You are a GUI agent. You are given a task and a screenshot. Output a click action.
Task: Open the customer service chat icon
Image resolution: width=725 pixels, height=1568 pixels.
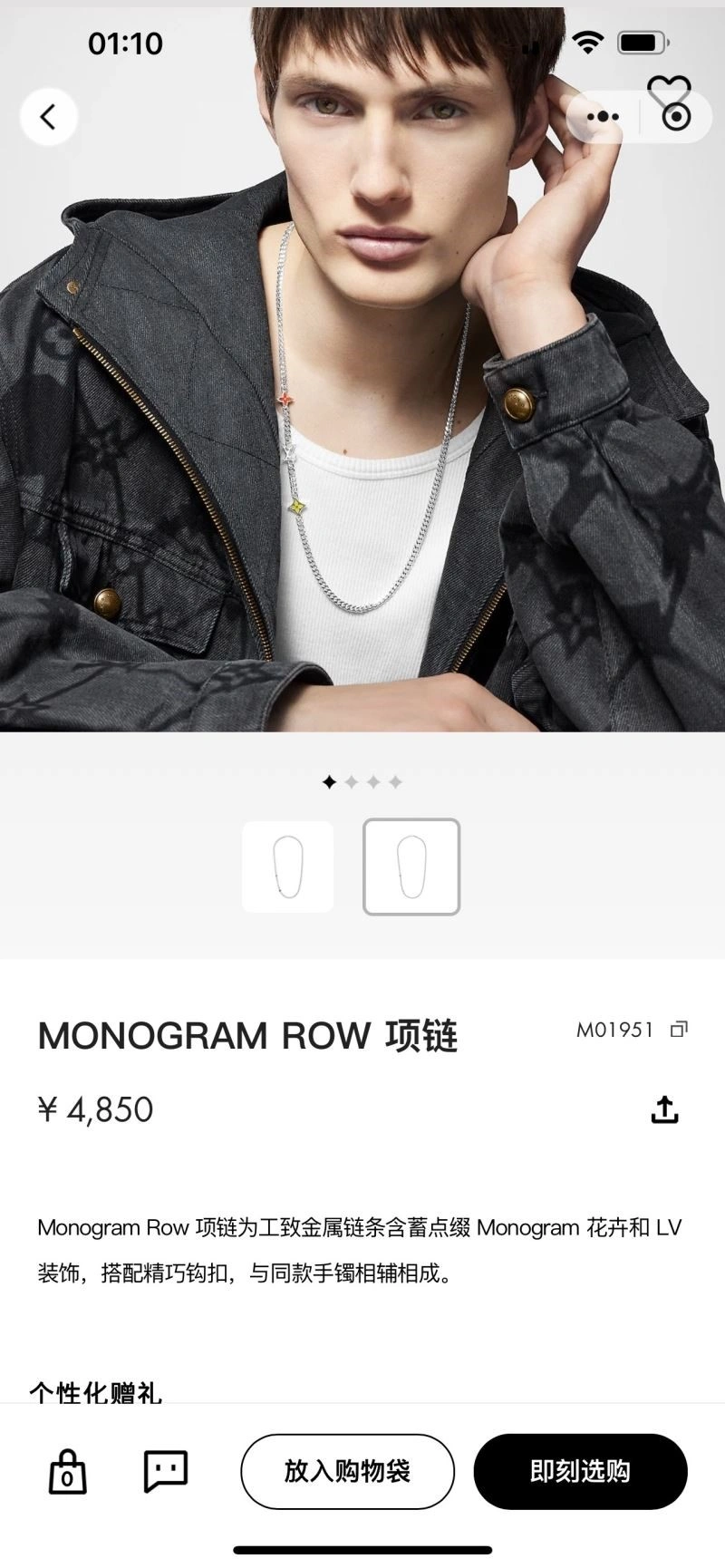166,1470
